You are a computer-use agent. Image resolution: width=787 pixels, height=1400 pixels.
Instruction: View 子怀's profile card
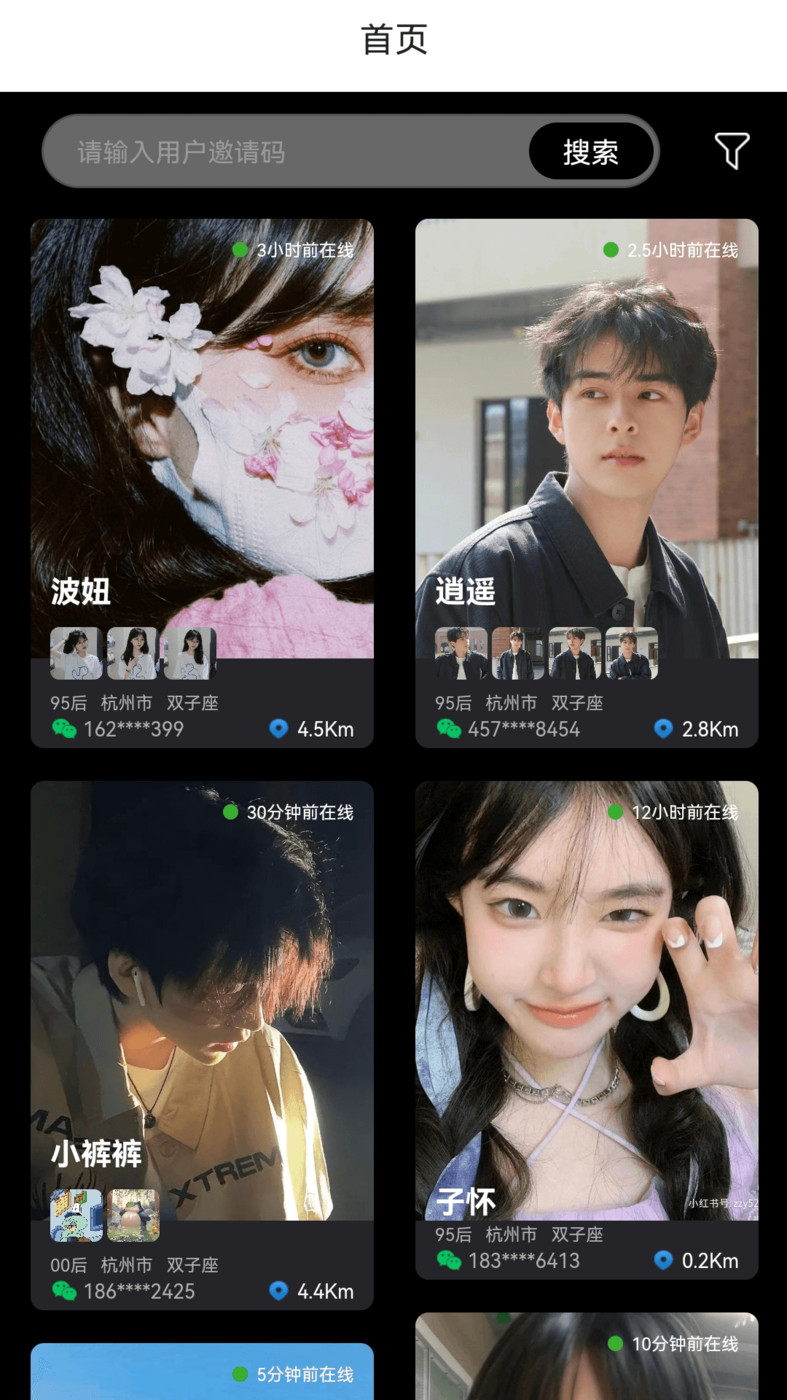coord(586,1000)
